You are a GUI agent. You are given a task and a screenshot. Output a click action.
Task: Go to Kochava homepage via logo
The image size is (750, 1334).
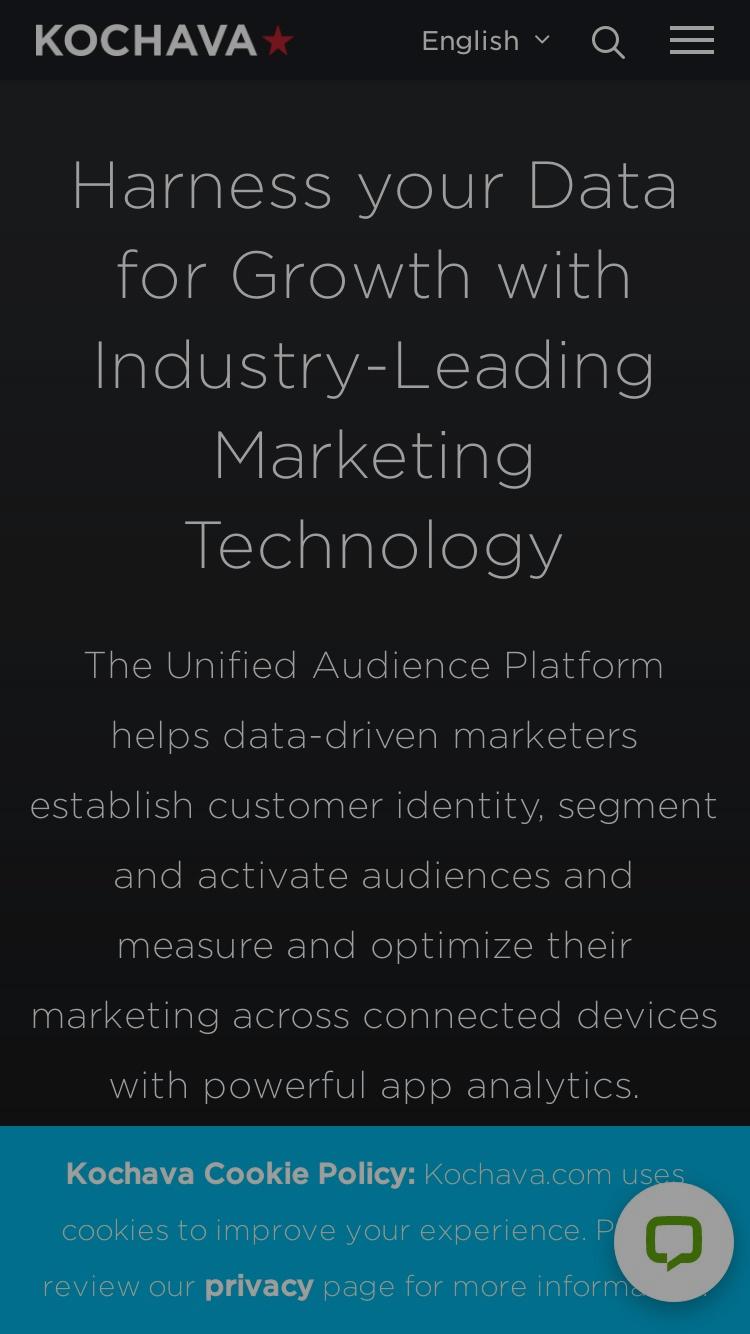(x=165, y=41)
